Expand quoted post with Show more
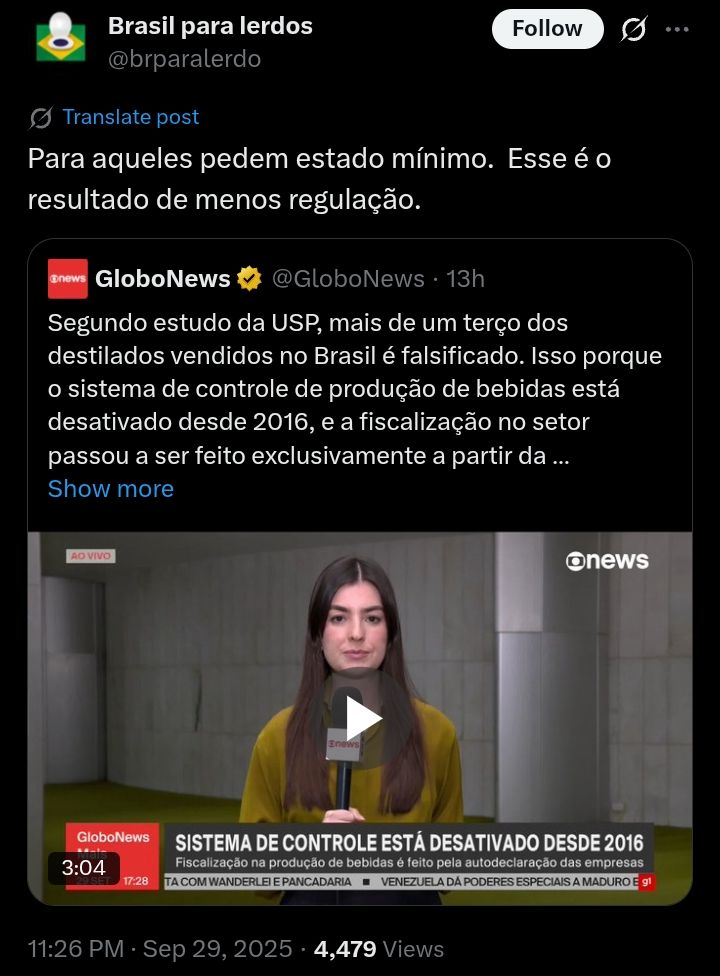This screenshot has height=976, width=720. click(x=110, y=489)
